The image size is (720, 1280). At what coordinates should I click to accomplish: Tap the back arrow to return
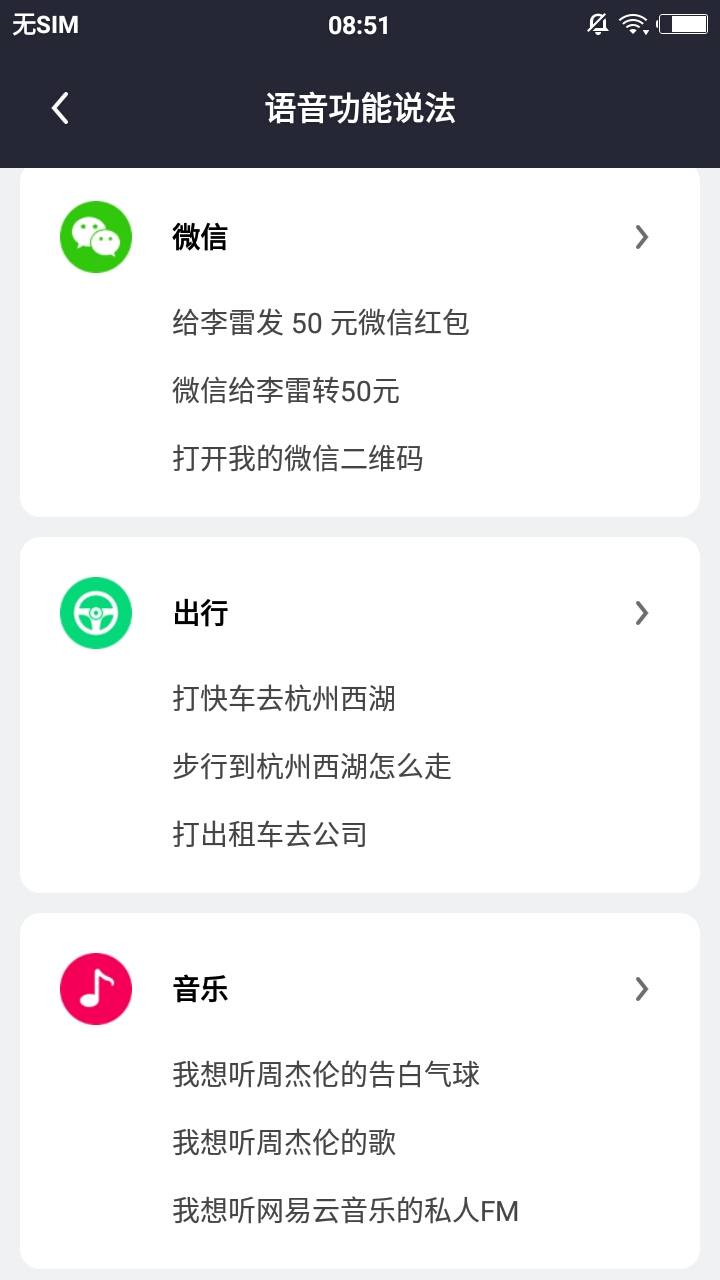click(59, 107)
